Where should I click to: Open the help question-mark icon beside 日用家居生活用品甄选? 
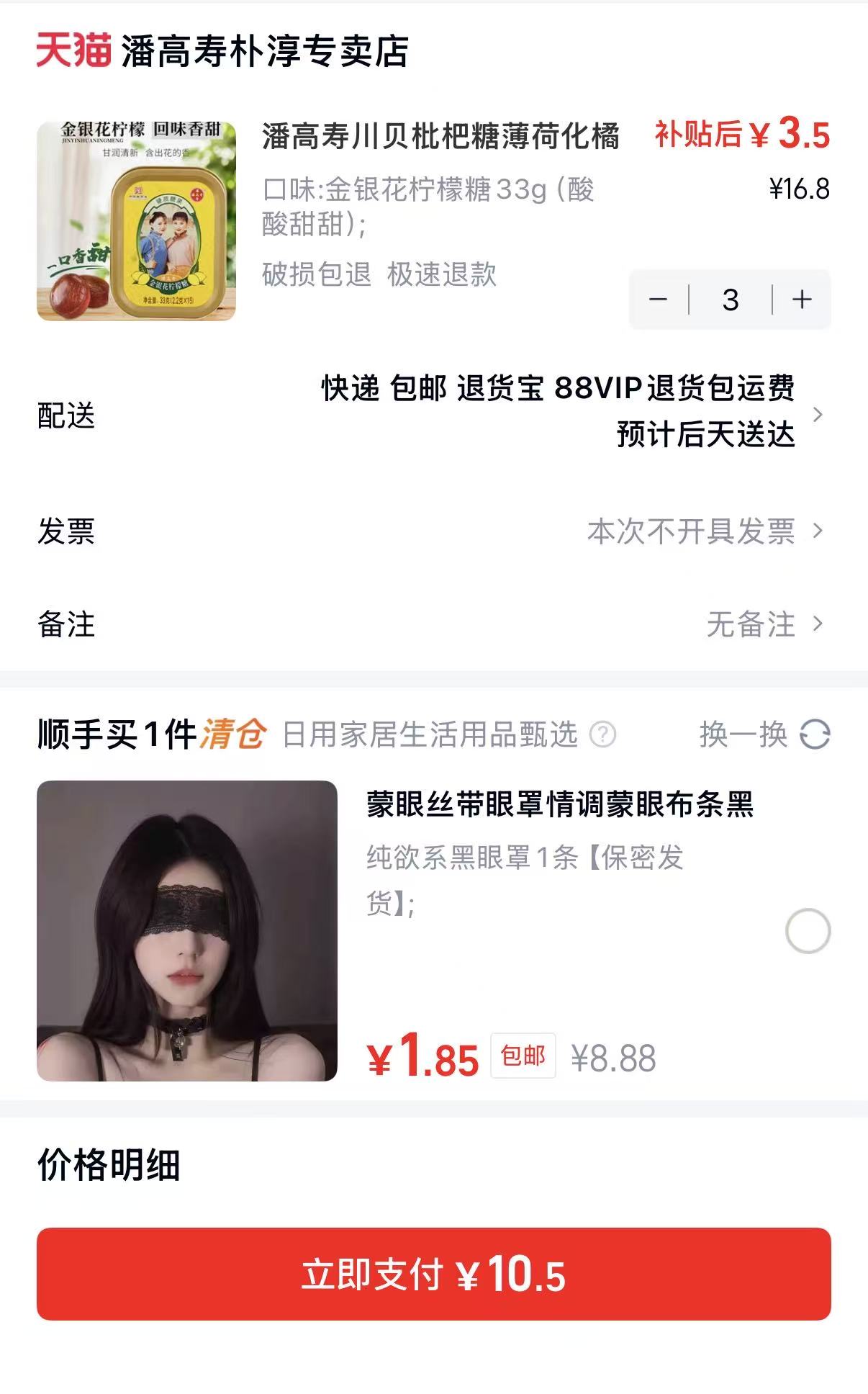(602, 735)
